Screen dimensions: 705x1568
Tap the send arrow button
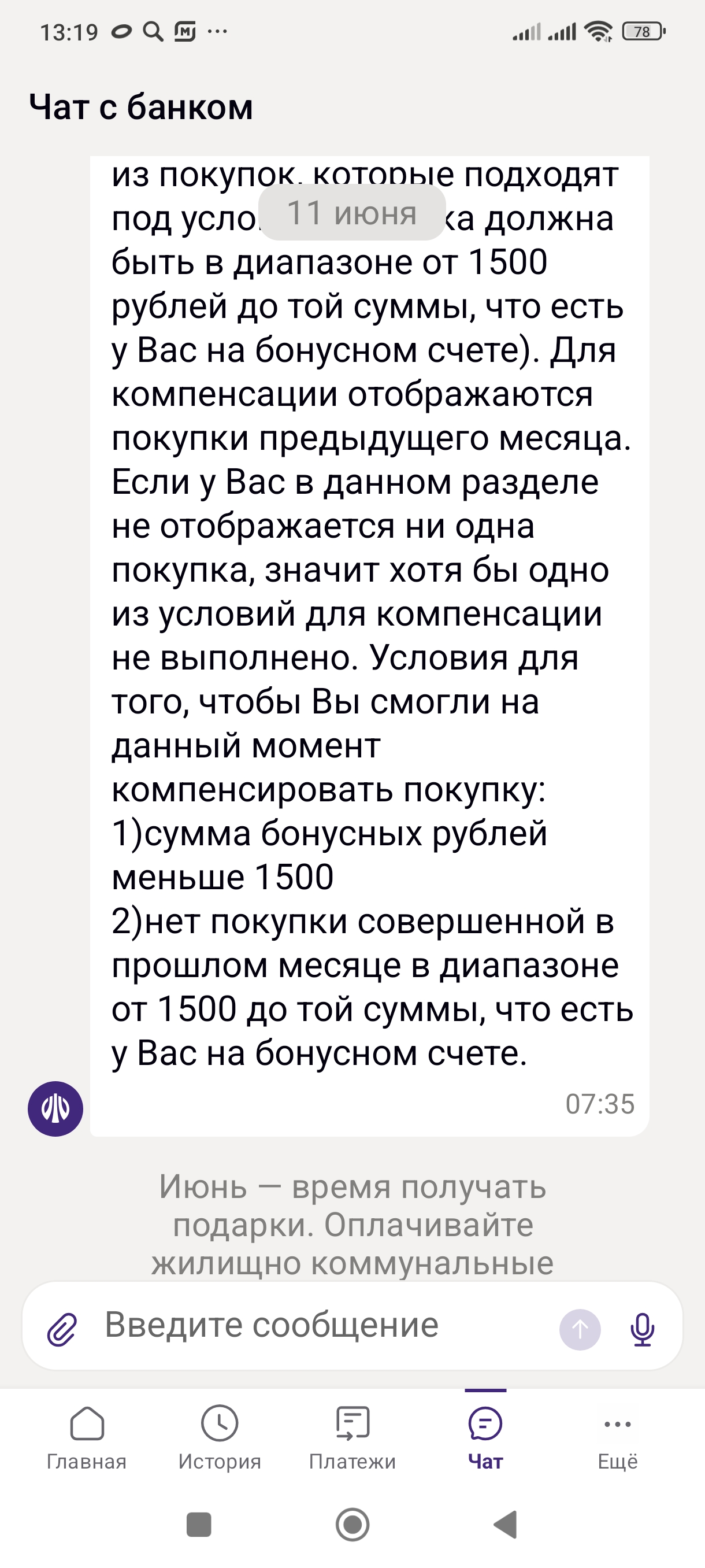pos(580,1329)
